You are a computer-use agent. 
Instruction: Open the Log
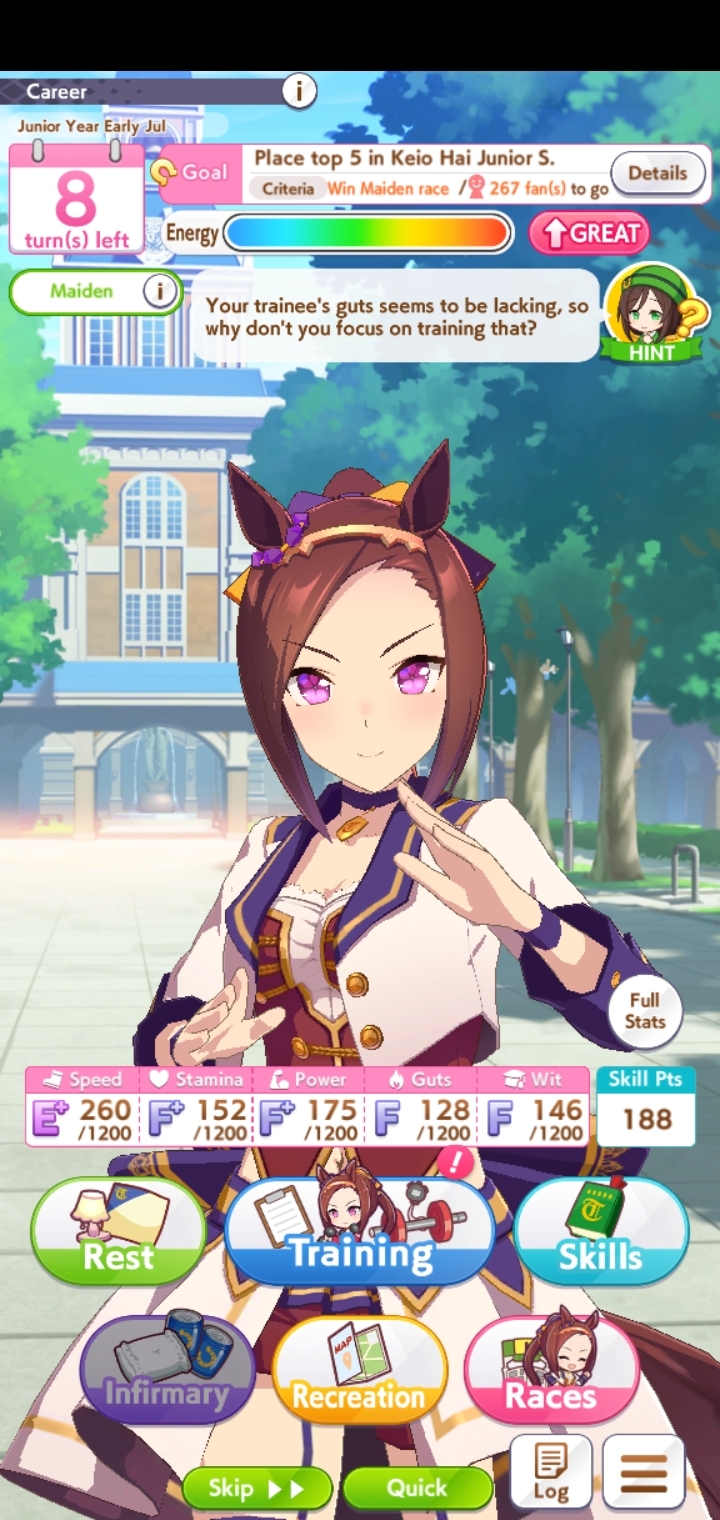[550, 1472]
